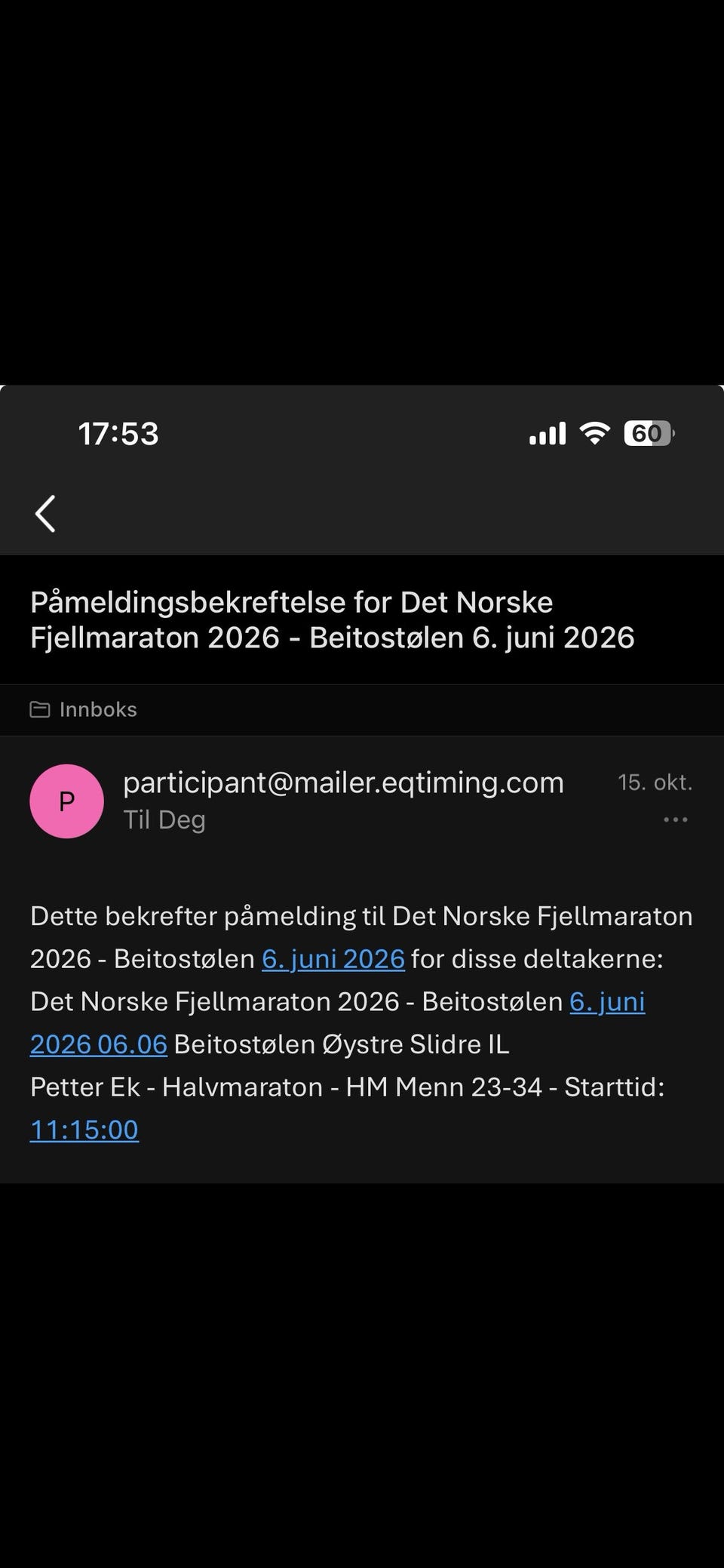Tap the 11:15:00 start time link
This screenshot has width=724, height=1568.
click(84, 1130)
